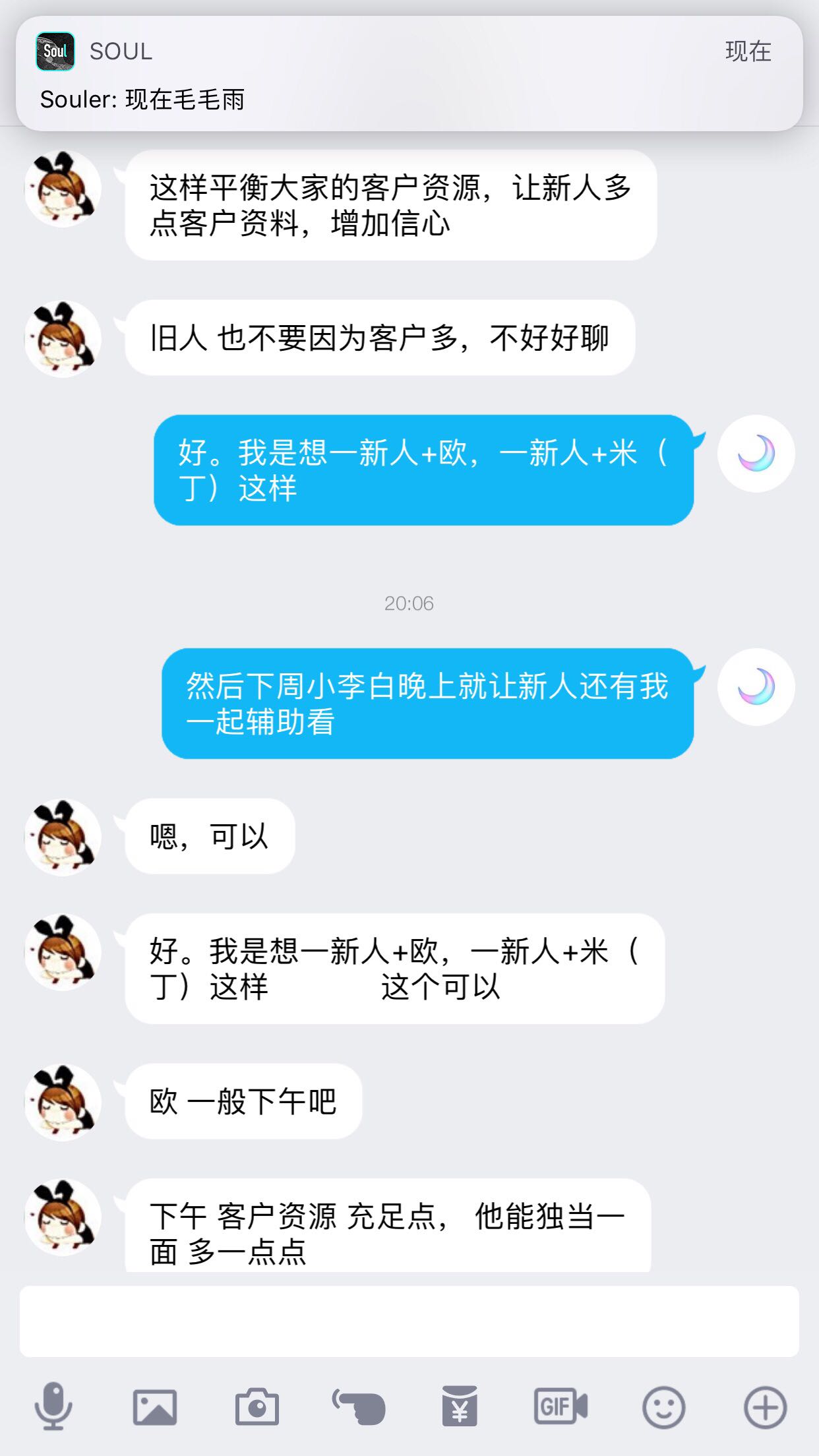Open the photo gallery picker
The height and width of the screenshot is (1456, 819).
155,1407
